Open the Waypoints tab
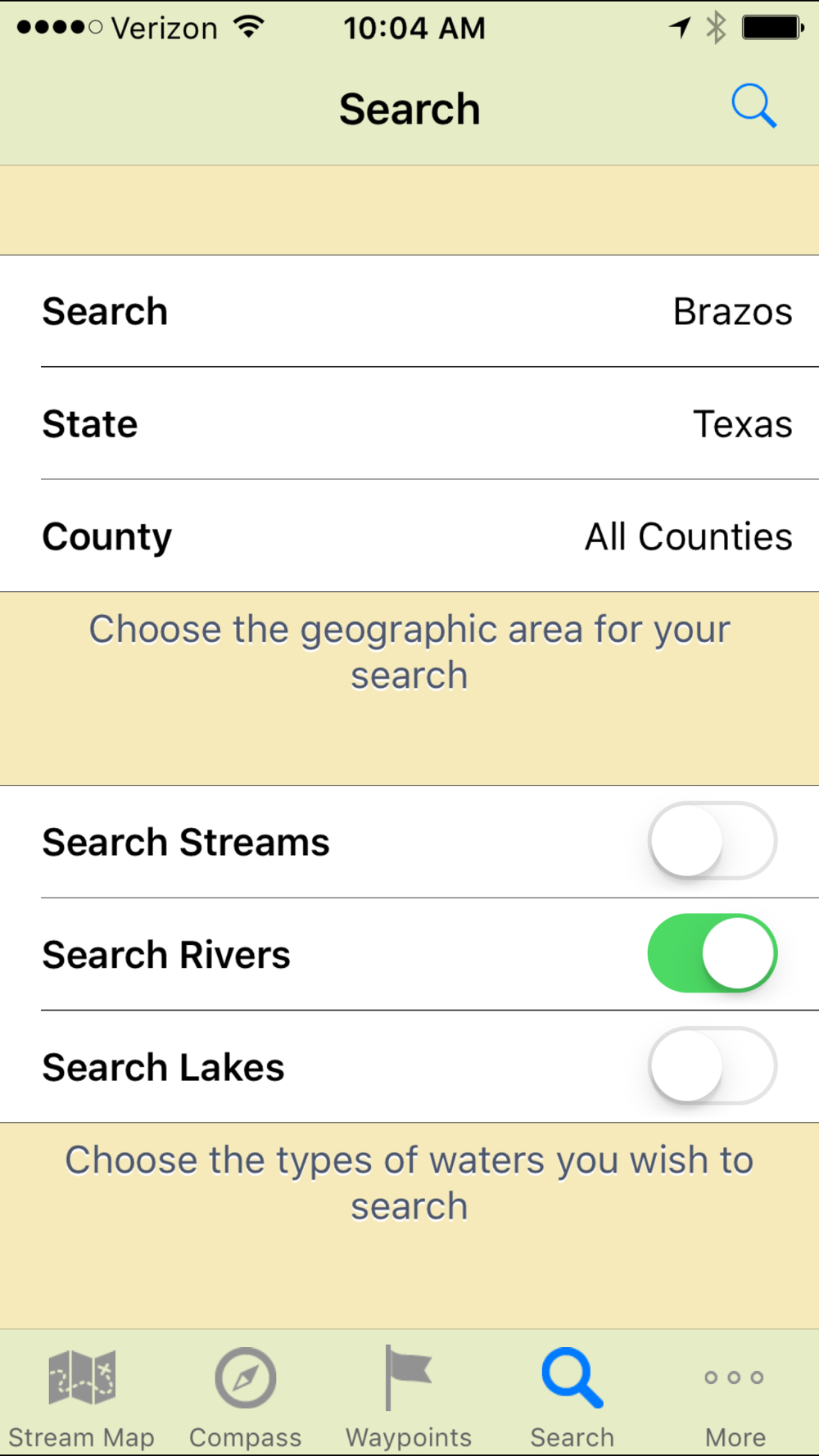The image size is (819, 1456). [x=409, y=1397]
